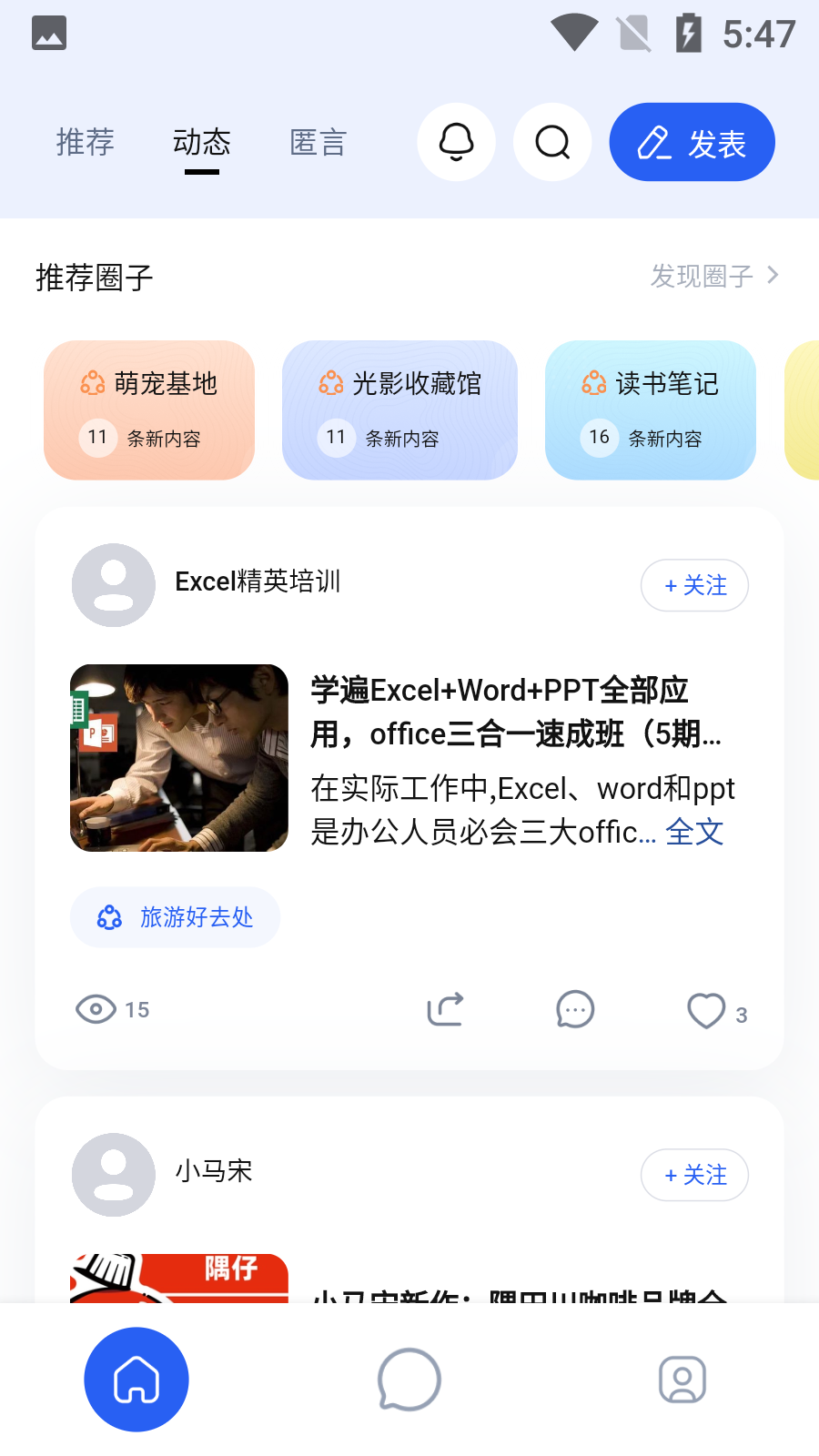Open the Profile icon at bottom right
The image size is (819, 1456).
[x=682, y=1380]
